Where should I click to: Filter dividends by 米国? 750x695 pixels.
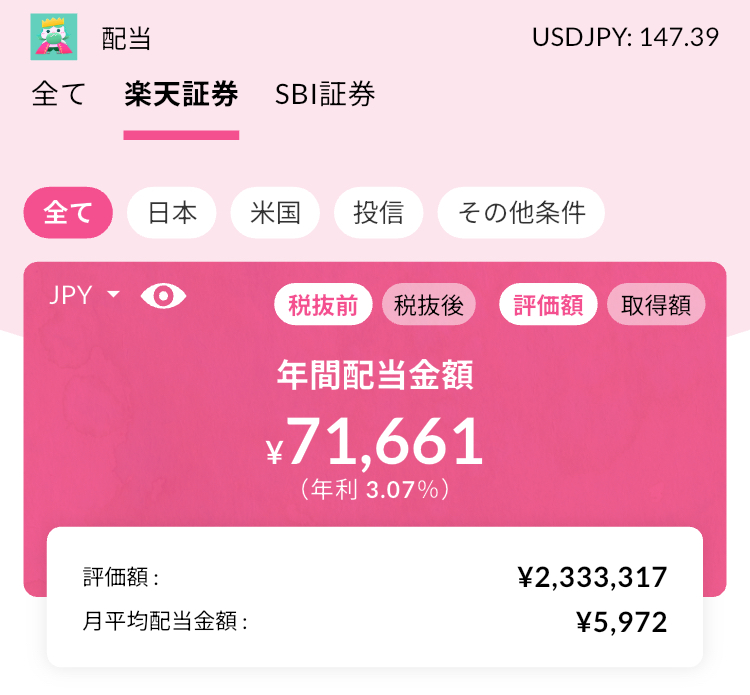point(275,213)
